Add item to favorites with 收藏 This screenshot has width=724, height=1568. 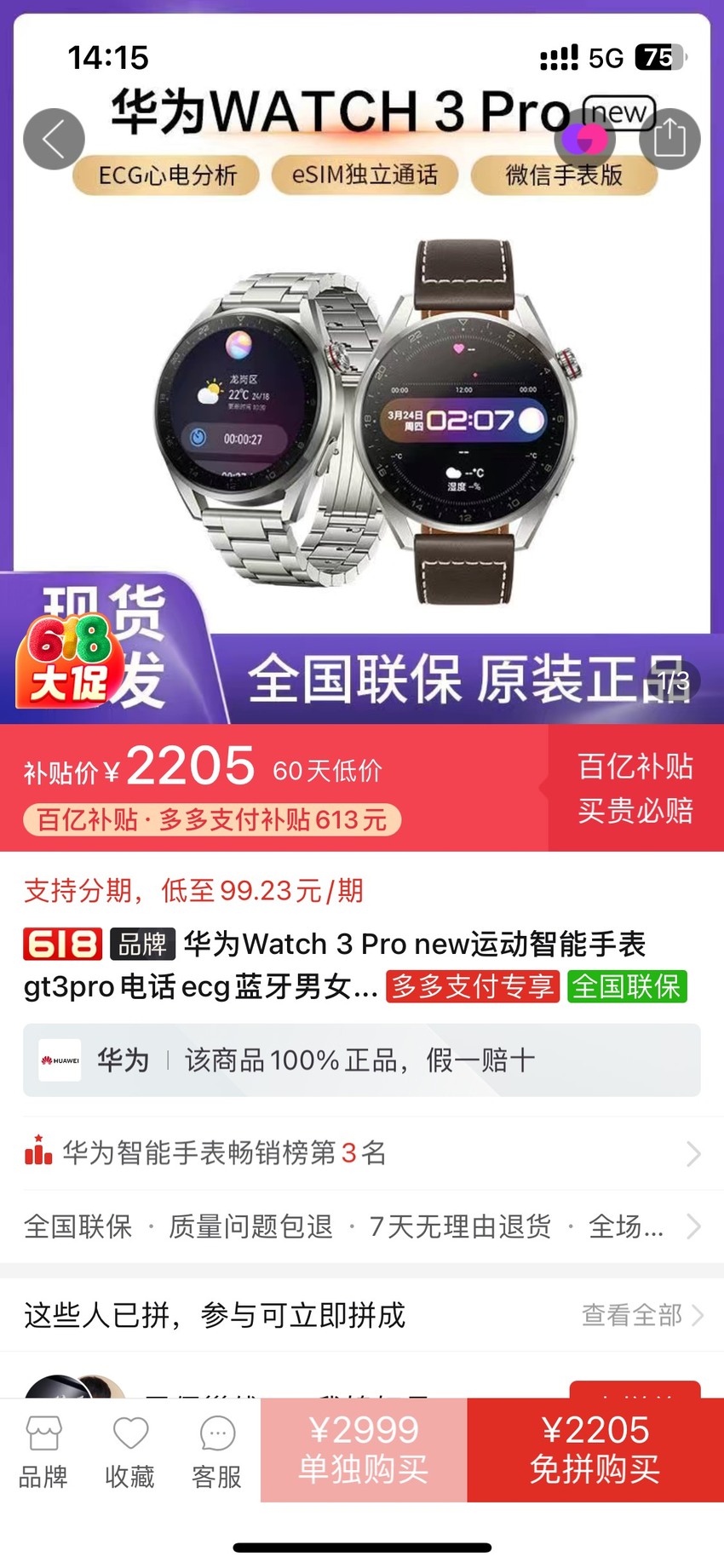(x=130, y=1452)
